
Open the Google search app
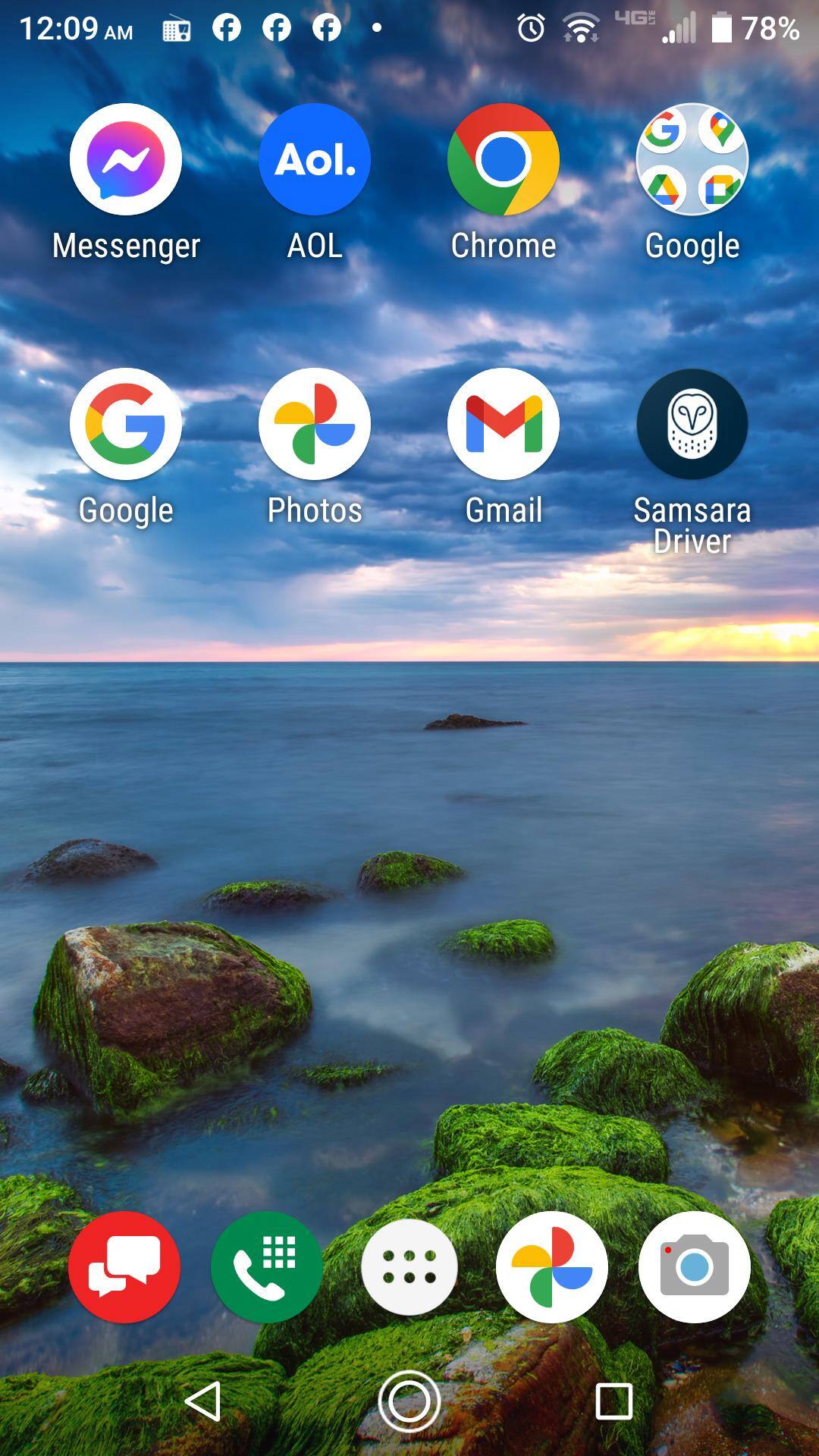coord(126,424)
